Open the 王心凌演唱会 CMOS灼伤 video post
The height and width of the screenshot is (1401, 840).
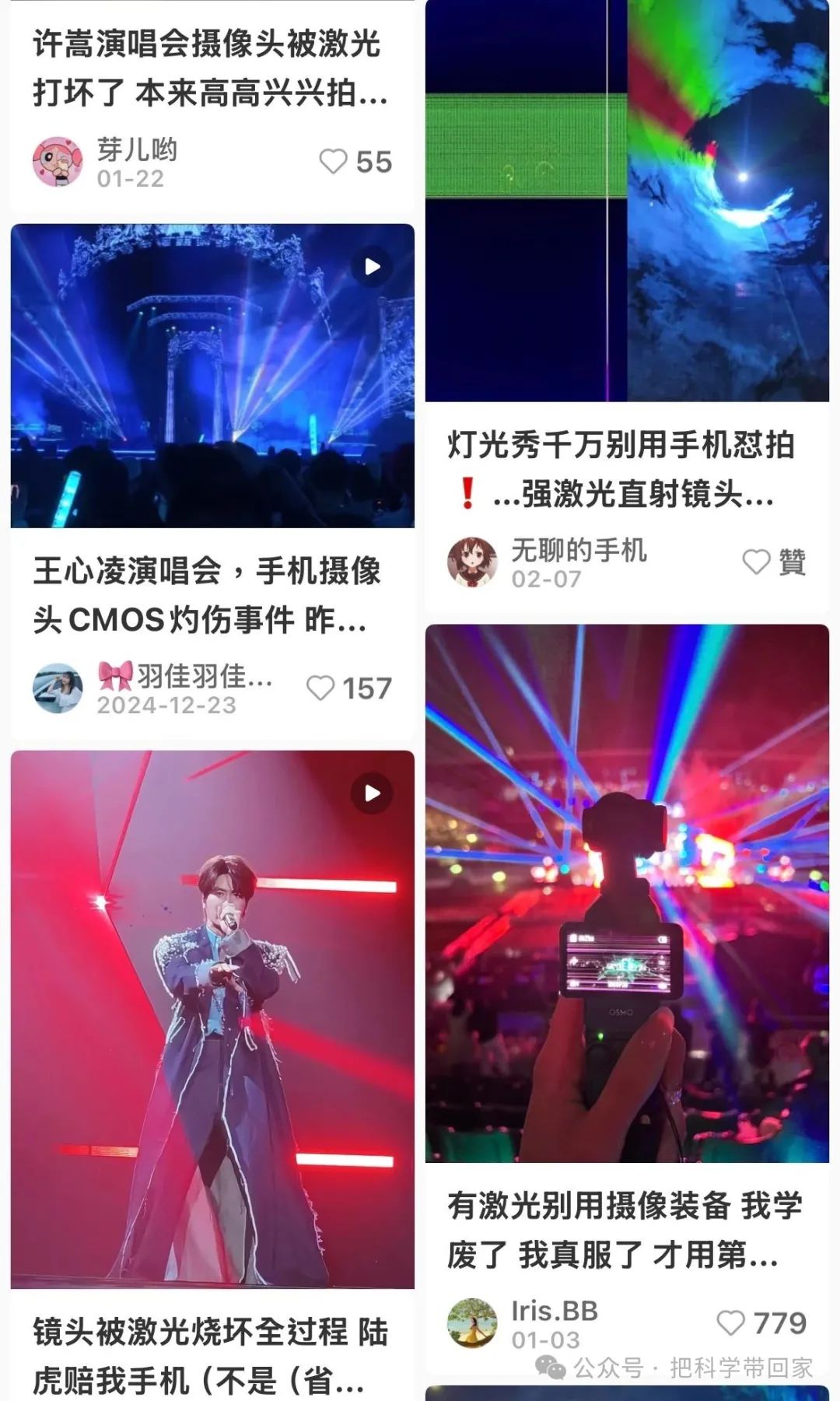pyautogui.click(x=212, y=376)
